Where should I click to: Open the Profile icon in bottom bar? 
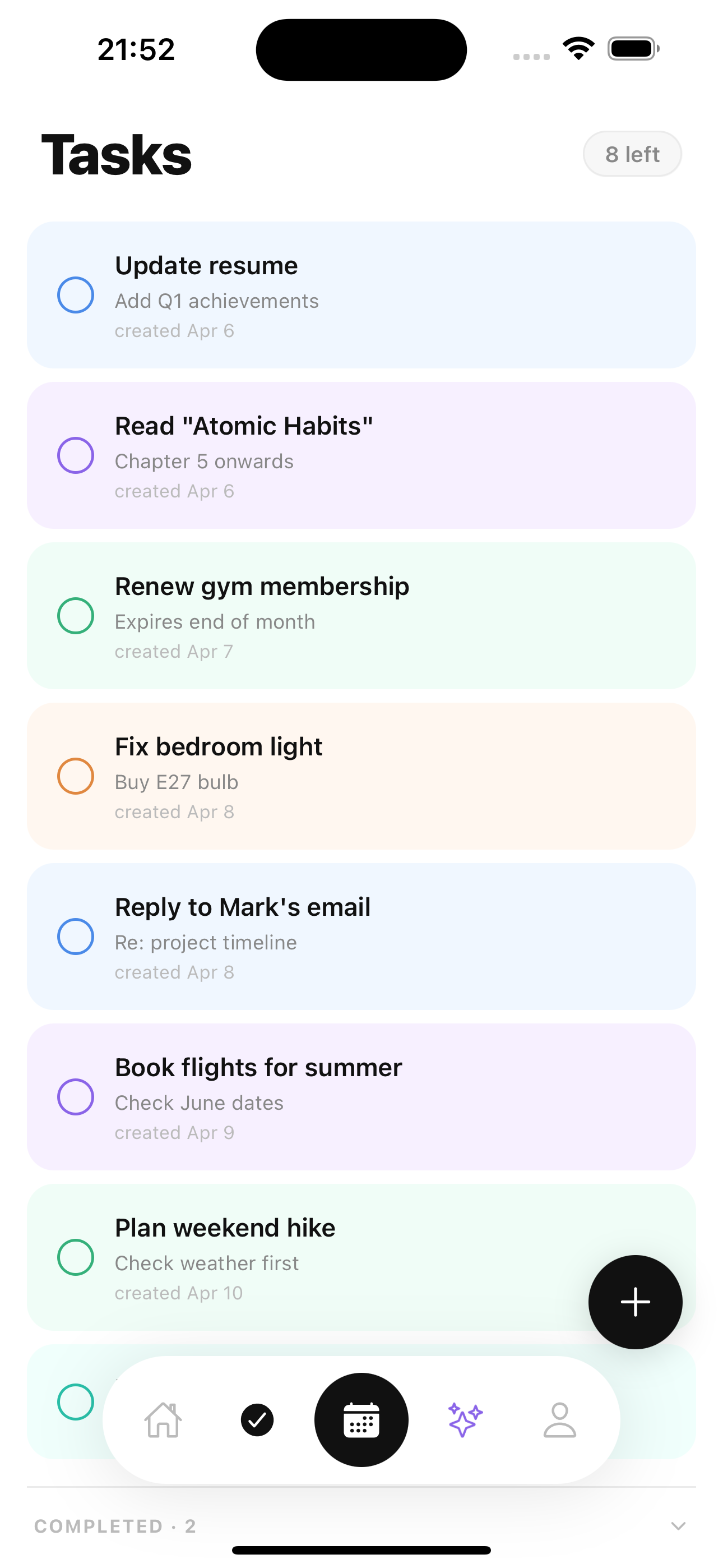click(560, 1420)
